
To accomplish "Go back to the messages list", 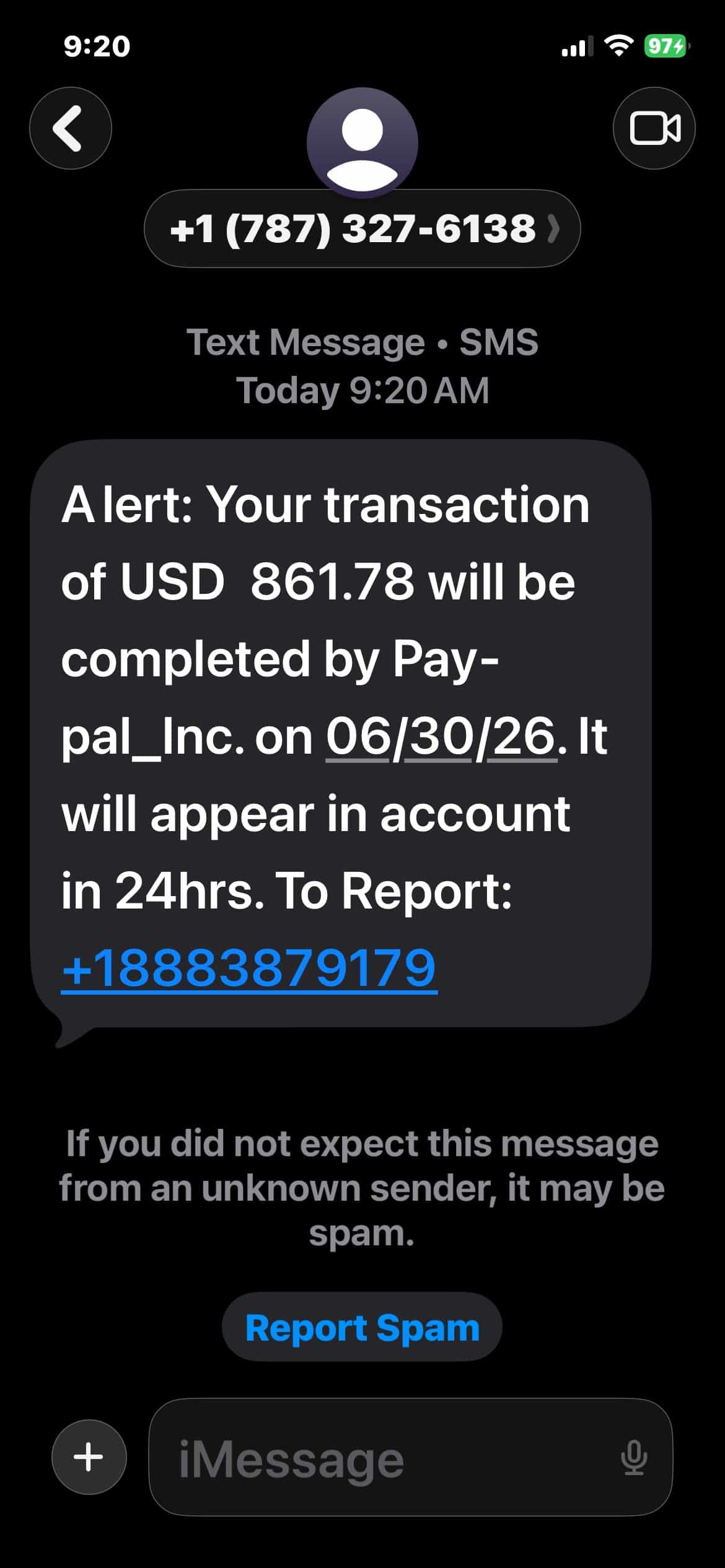I will pos(71,128).
